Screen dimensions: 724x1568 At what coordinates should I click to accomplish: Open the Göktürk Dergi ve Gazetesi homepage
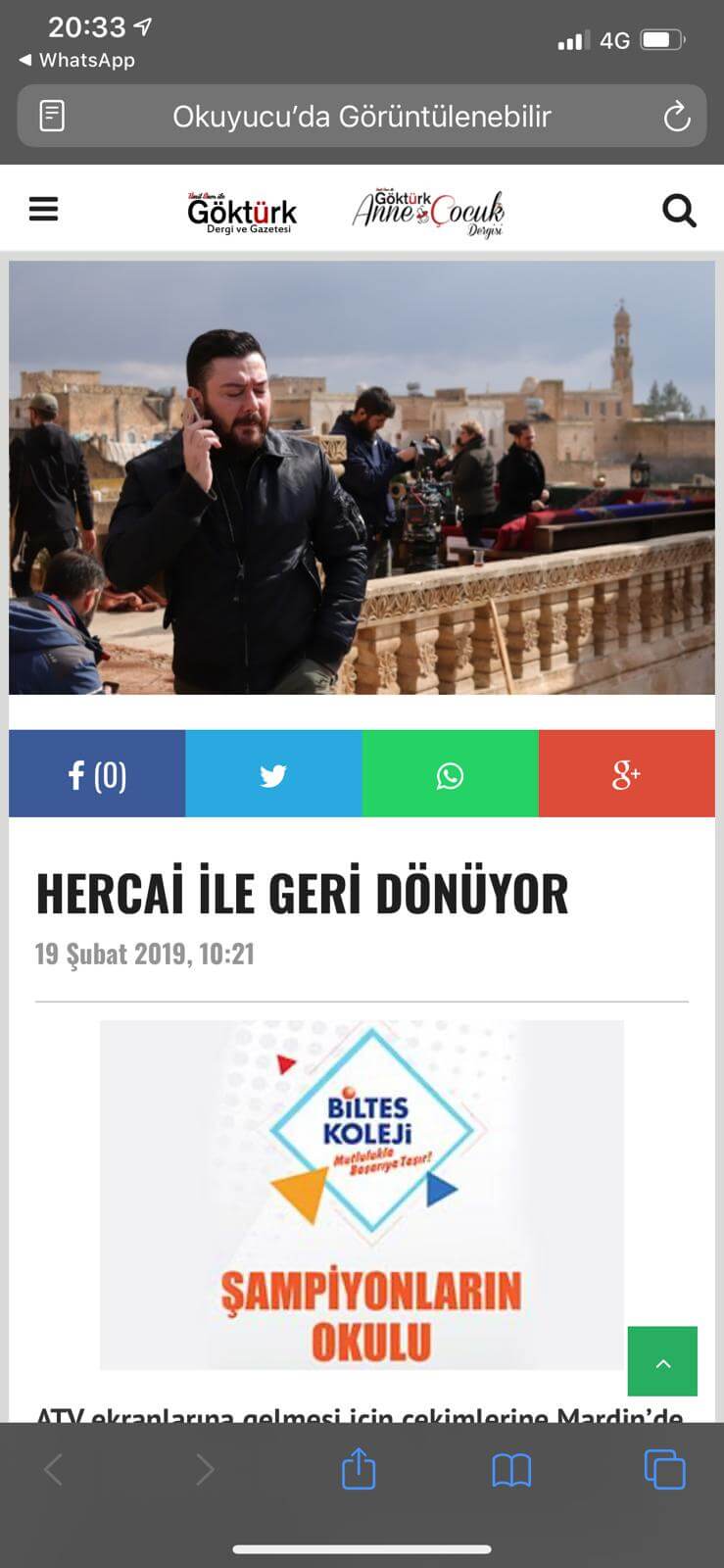point(241,213)
